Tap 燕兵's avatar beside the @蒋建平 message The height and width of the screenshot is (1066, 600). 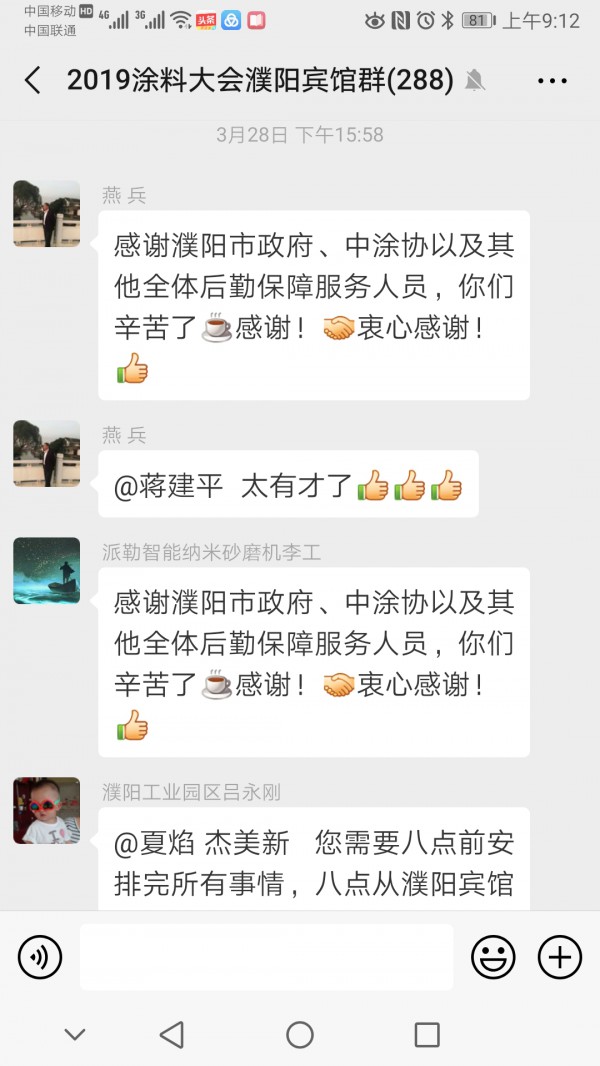click(x=47, y=453)
